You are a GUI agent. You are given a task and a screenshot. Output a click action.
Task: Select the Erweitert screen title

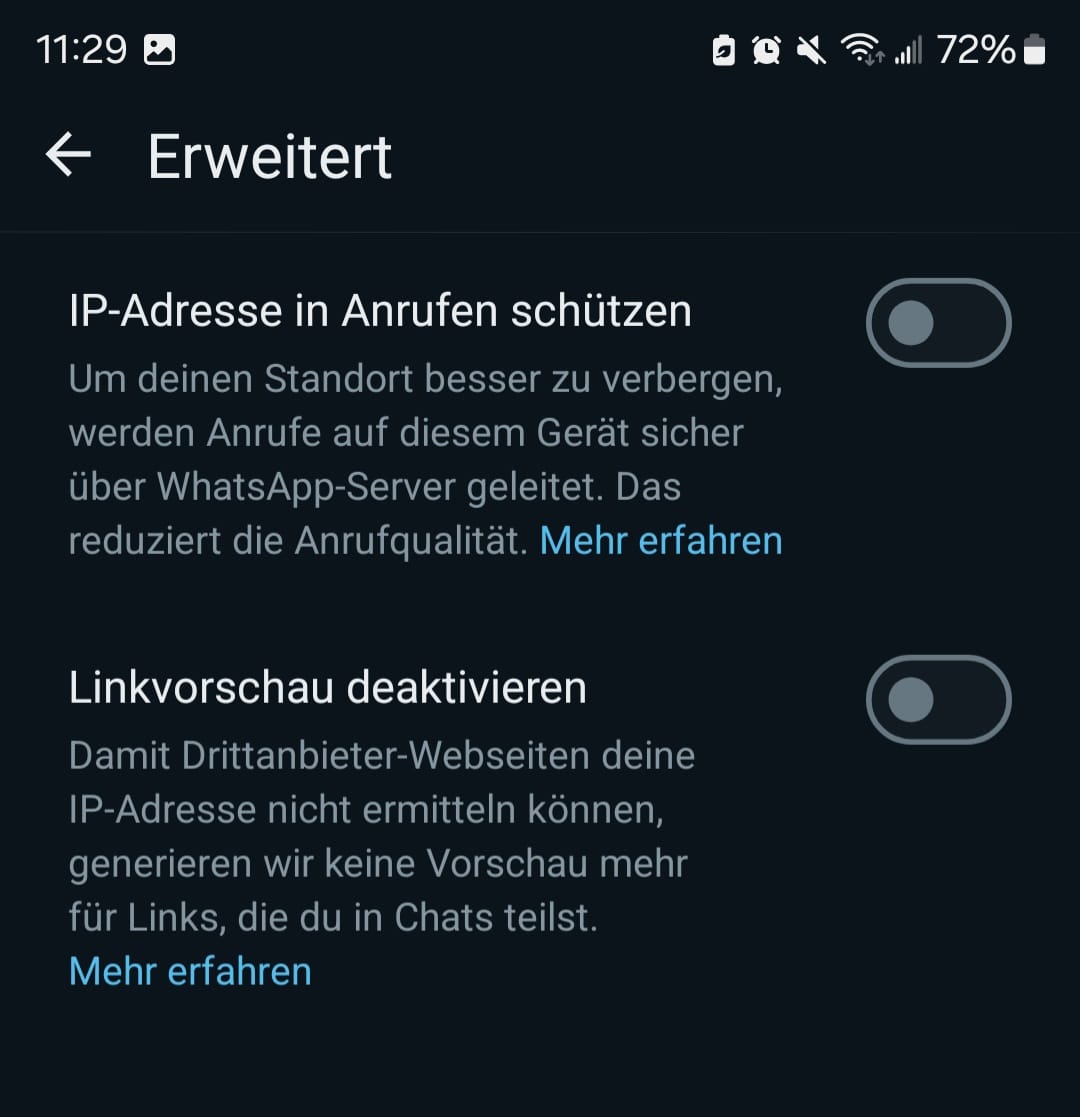pyautogui.click(x=269, y=156)
